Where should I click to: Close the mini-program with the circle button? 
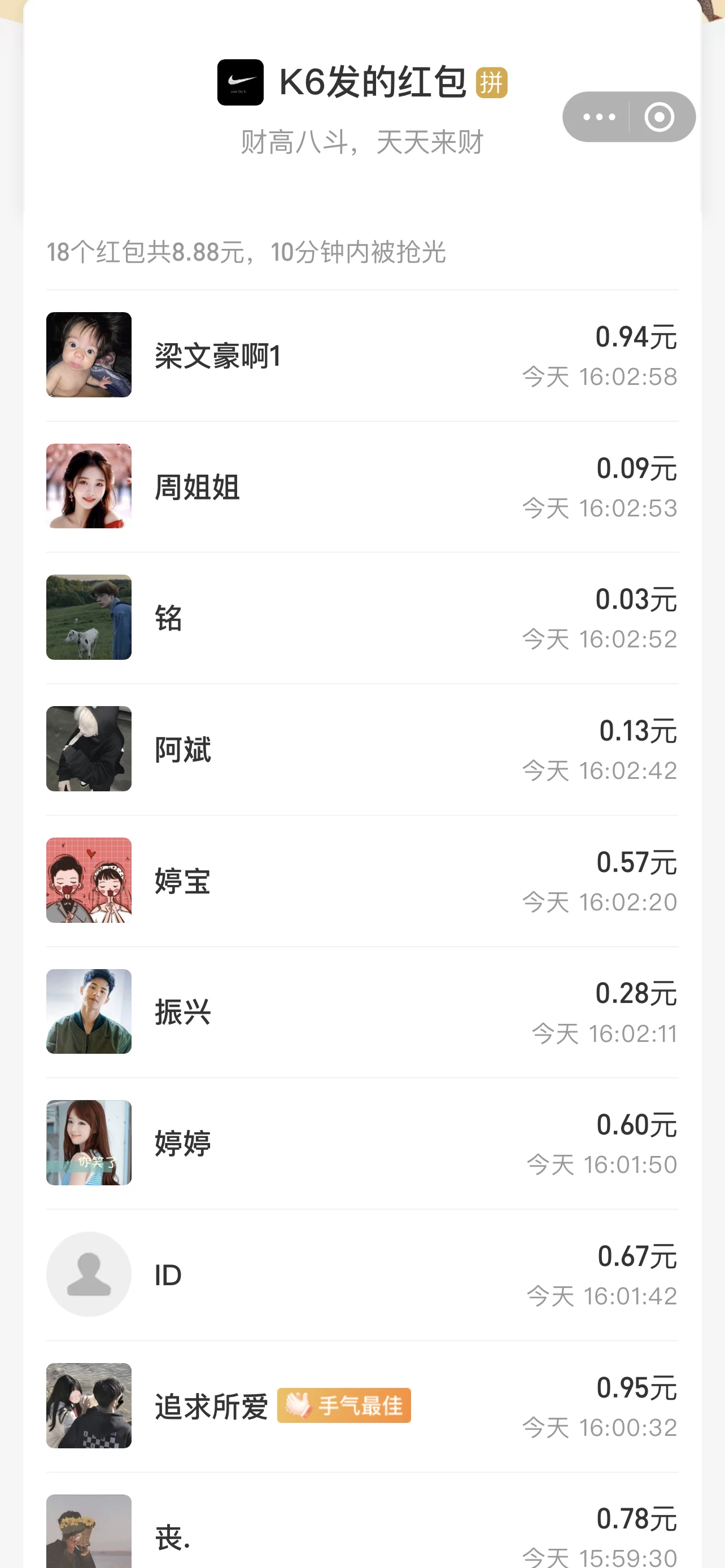660,117
